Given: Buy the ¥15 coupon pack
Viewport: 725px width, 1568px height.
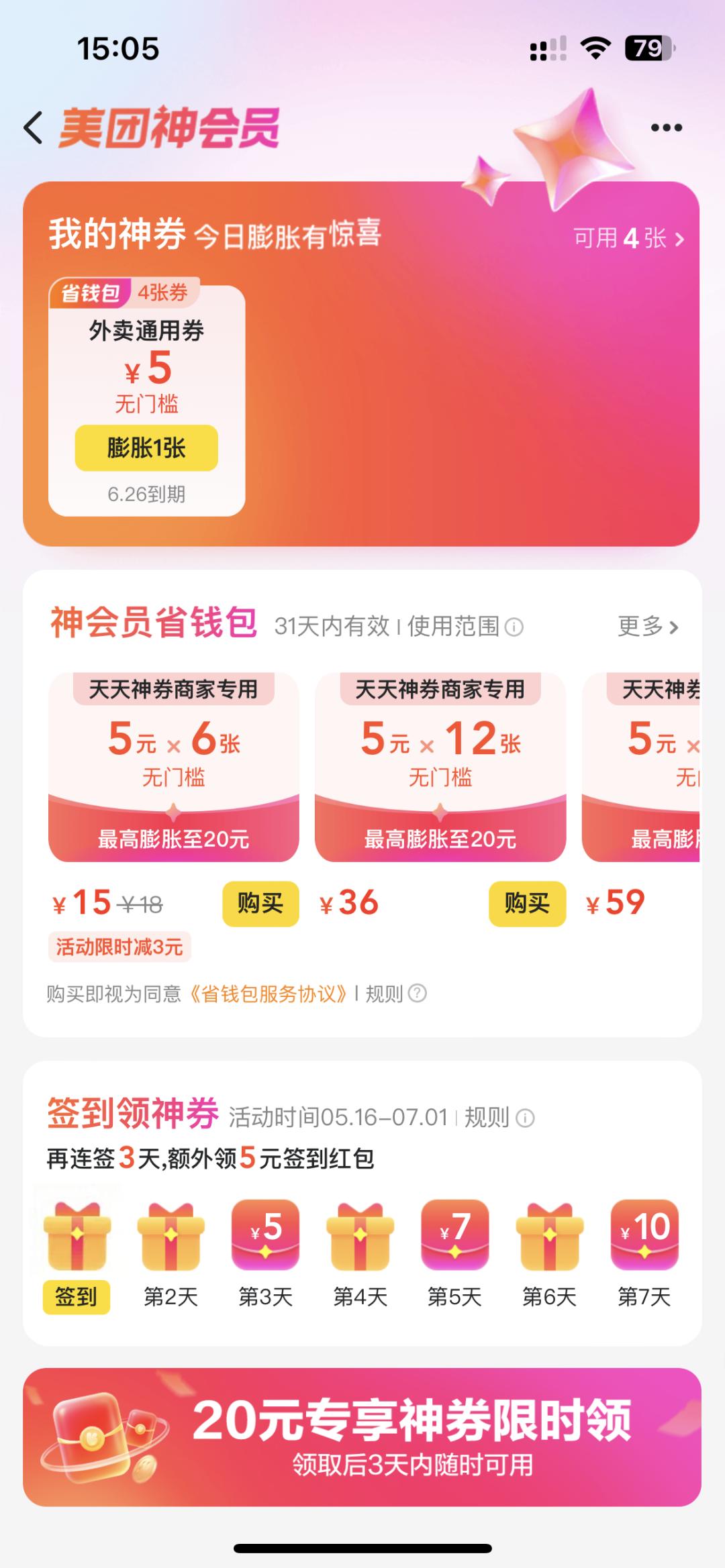Looking at the screenshot, I should coord(260,903).
